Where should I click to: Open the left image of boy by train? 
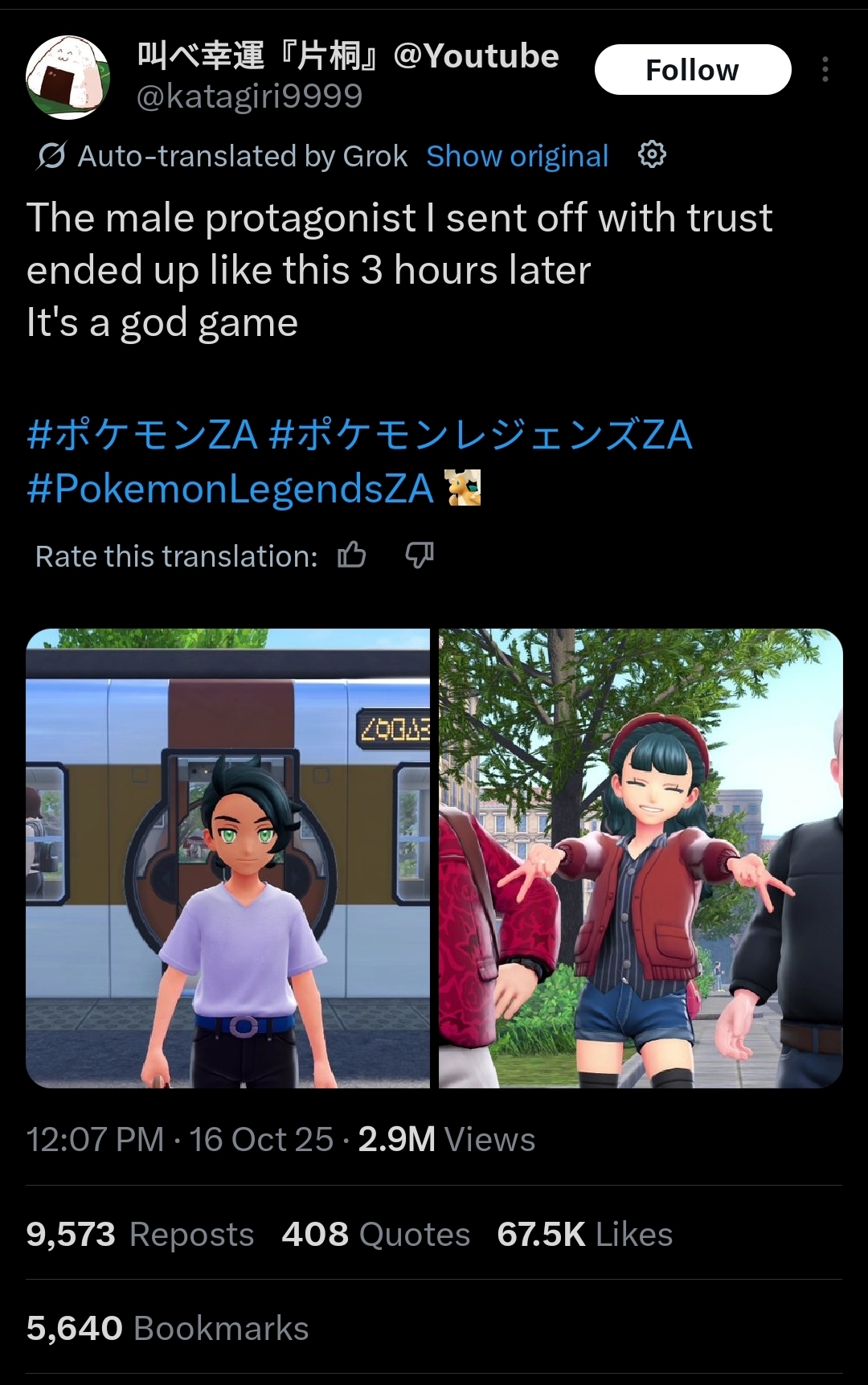[227, 858]
